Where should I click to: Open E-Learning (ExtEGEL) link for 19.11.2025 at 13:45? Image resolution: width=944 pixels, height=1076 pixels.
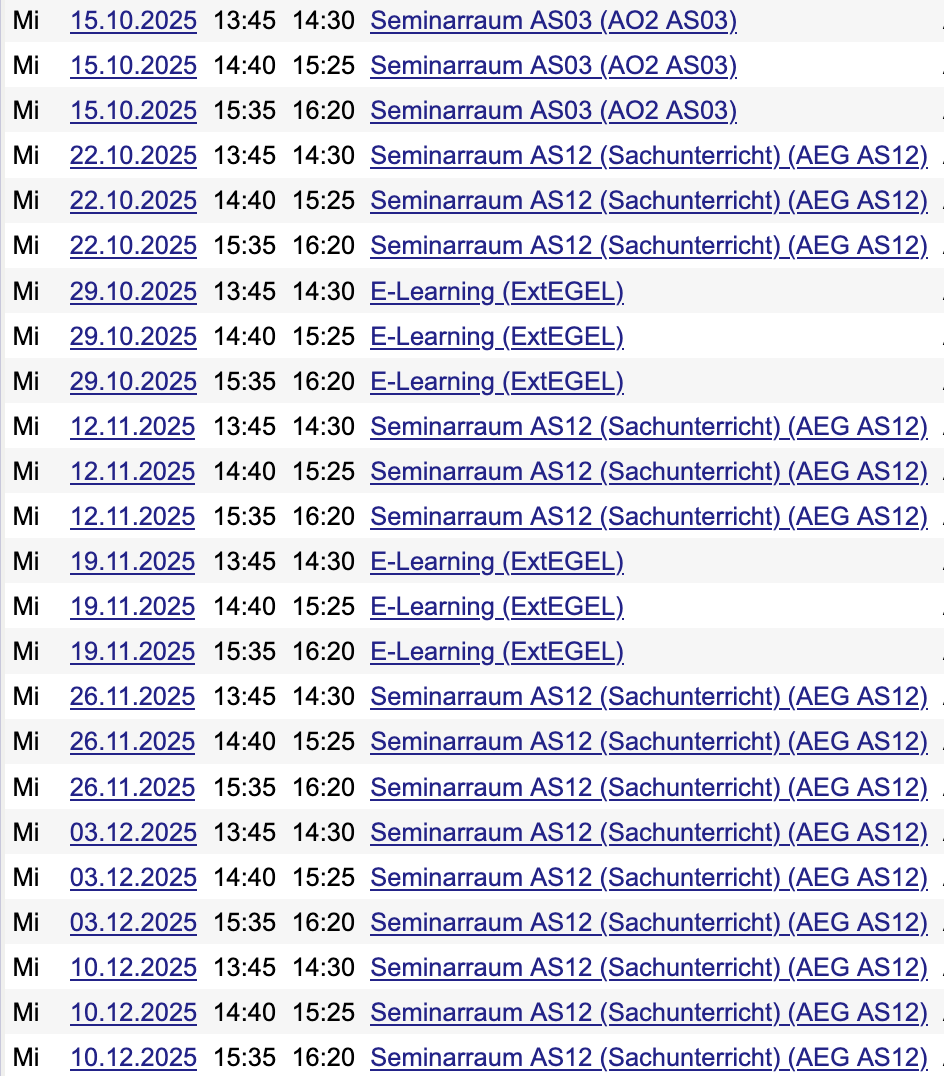point(497,562)
